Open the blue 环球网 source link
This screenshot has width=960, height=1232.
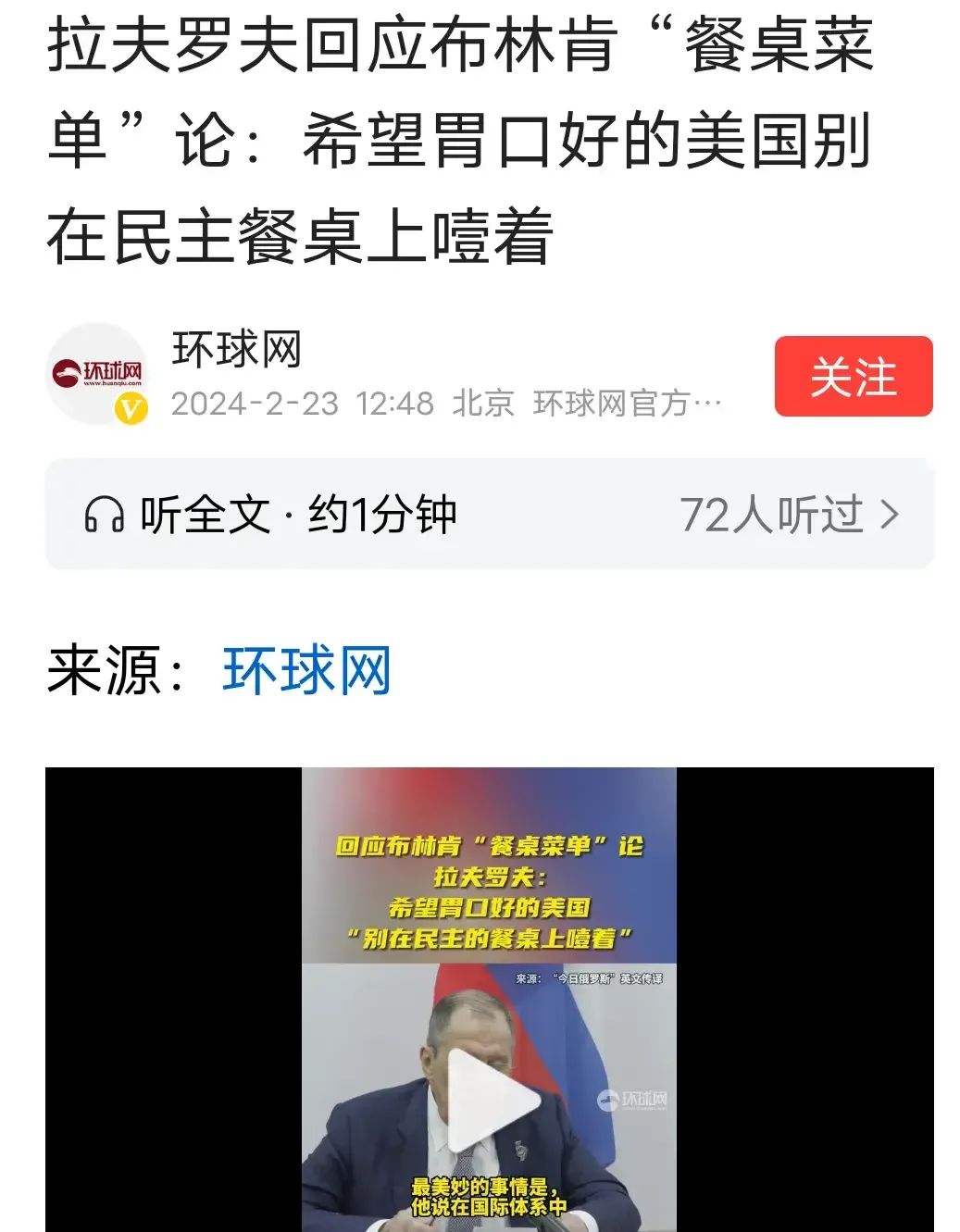pos(306,670)
